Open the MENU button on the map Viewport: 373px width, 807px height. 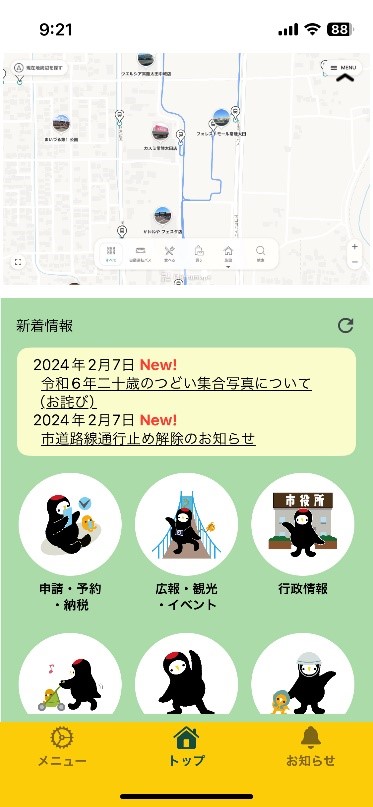[x=343, y=67]
